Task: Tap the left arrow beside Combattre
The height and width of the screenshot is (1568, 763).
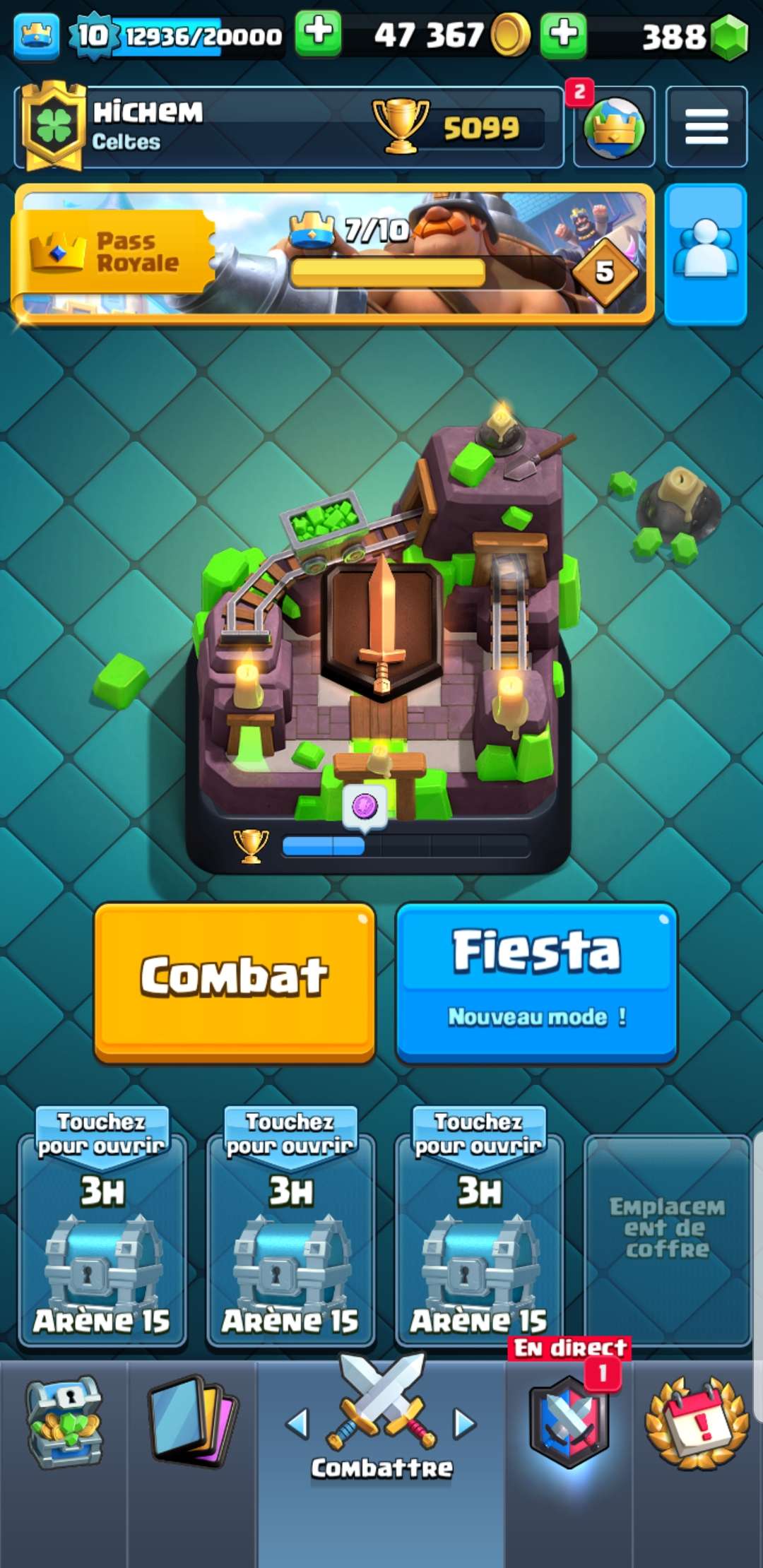Action: pyautogui.click(x=298, y=1423)
